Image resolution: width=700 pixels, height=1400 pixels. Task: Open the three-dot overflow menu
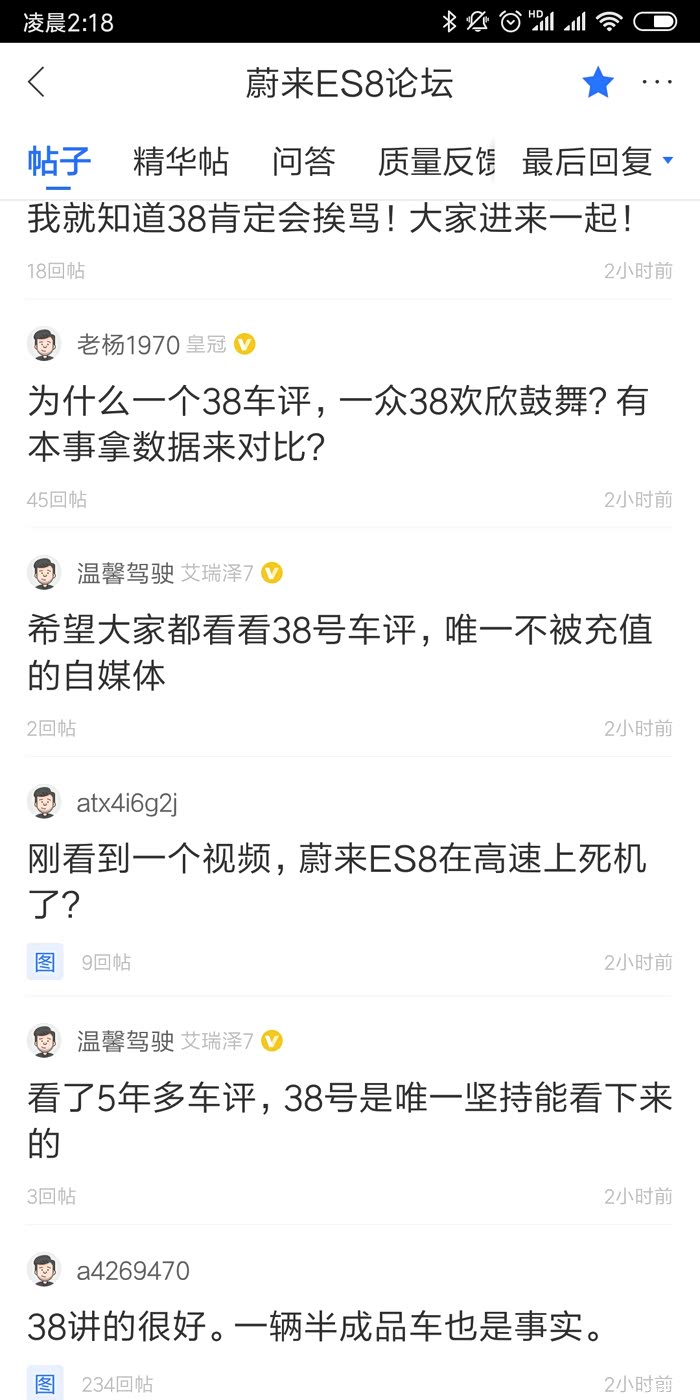coord(657,83)
